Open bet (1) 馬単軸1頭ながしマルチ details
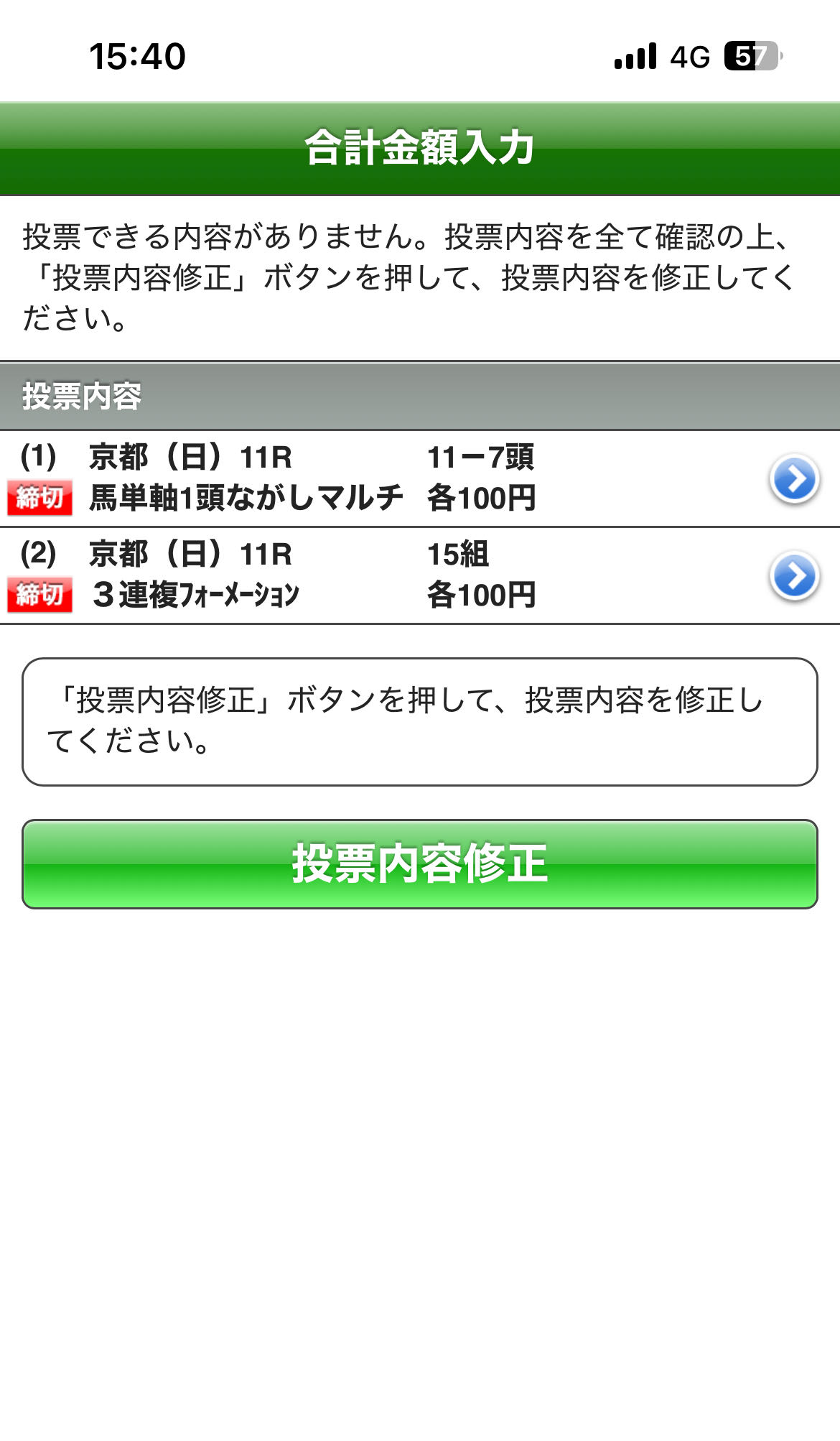The height and width of the screenshot is (1441, 840). click(x=794, y=478)
